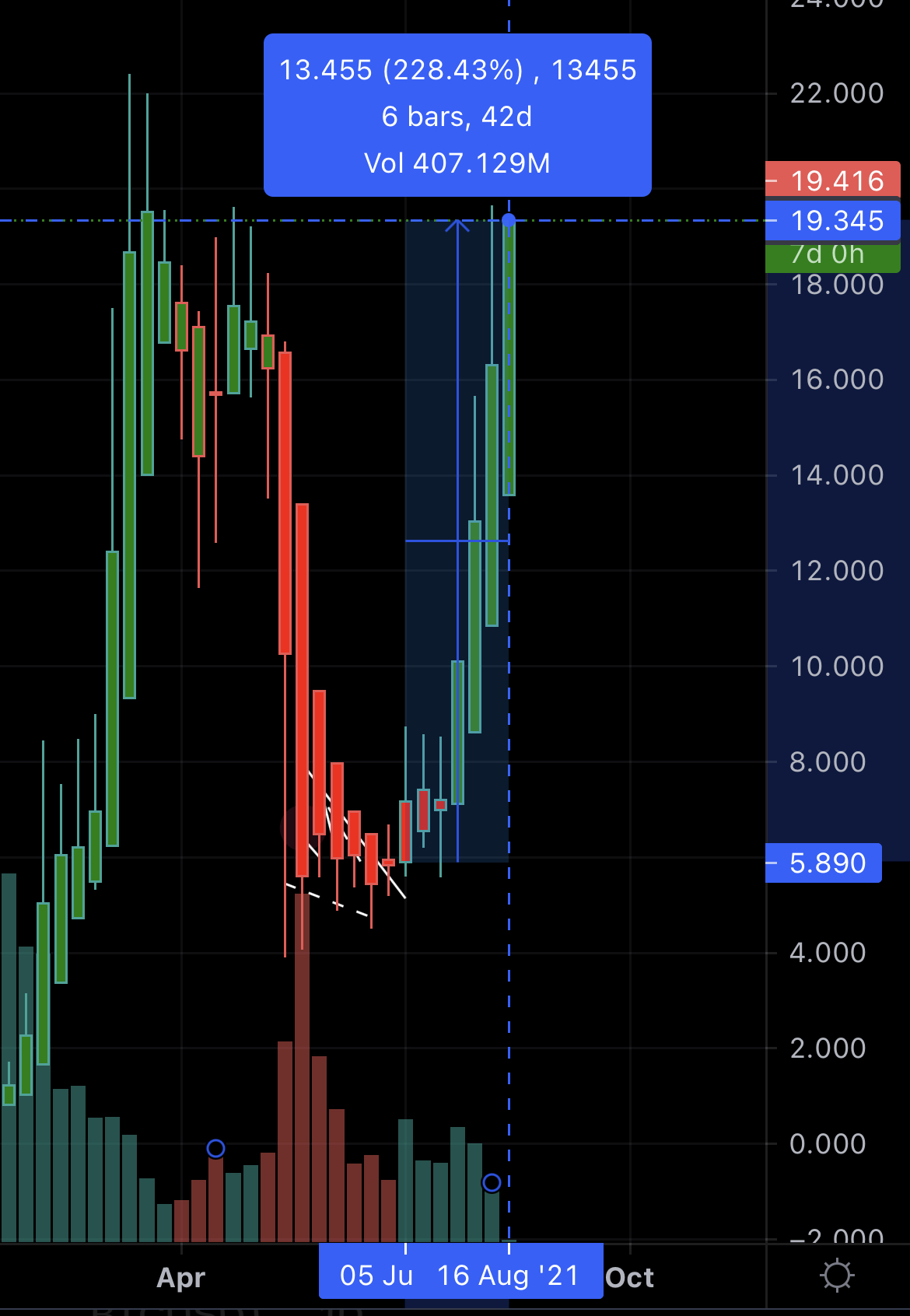This screenshot has height=1316, width=910.
Task: Open chart settings gear icon
Action: pos(838,1276)
